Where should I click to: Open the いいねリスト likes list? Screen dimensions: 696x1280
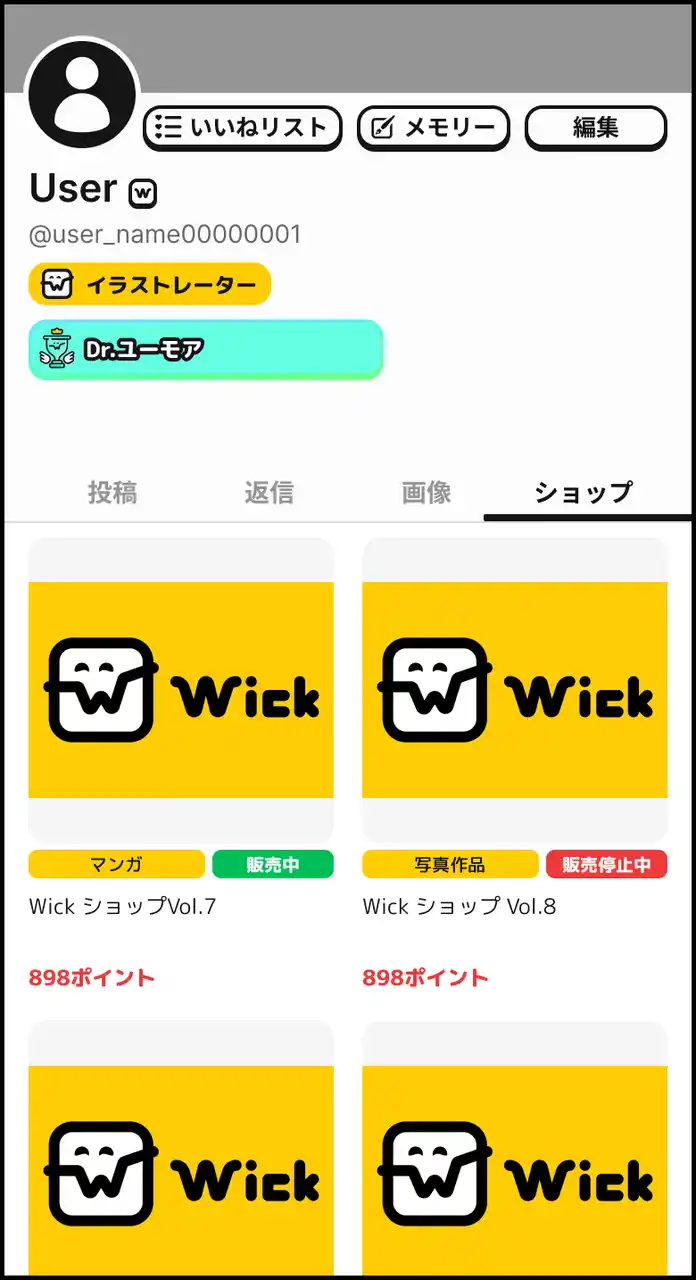tap(243, 128)
